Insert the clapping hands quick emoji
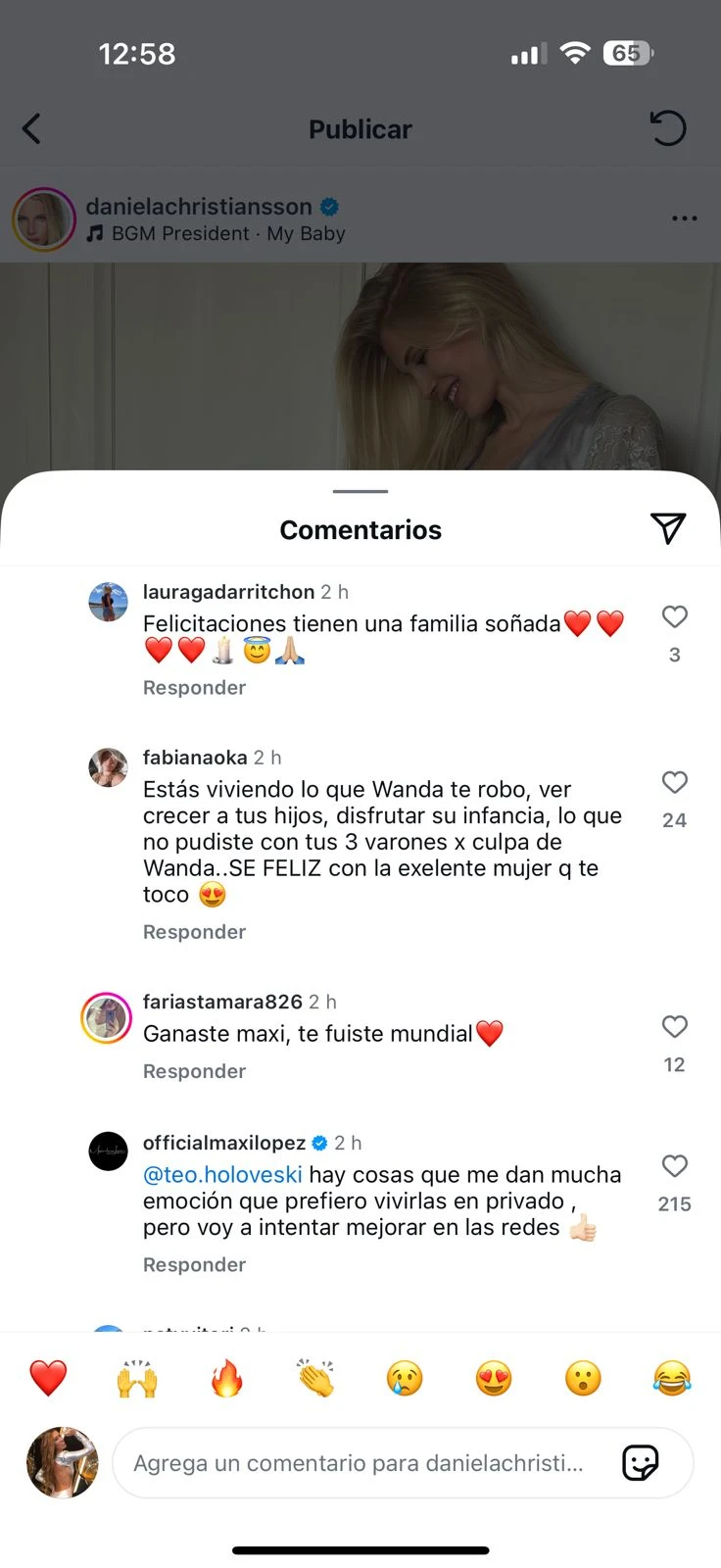This screenshot has height=1568, width=721. pyautogui.click(x=315, y=1379)
